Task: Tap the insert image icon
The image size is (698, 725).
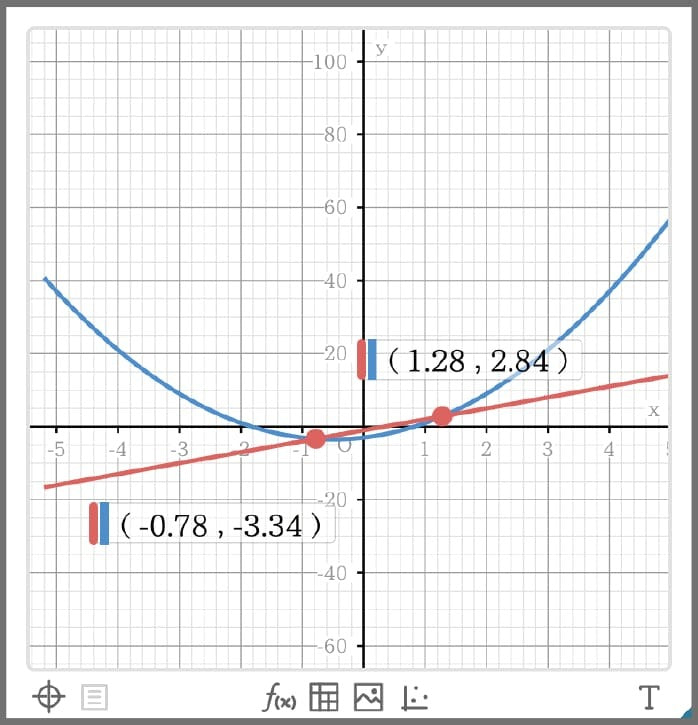Action: (x=368, y=697)
